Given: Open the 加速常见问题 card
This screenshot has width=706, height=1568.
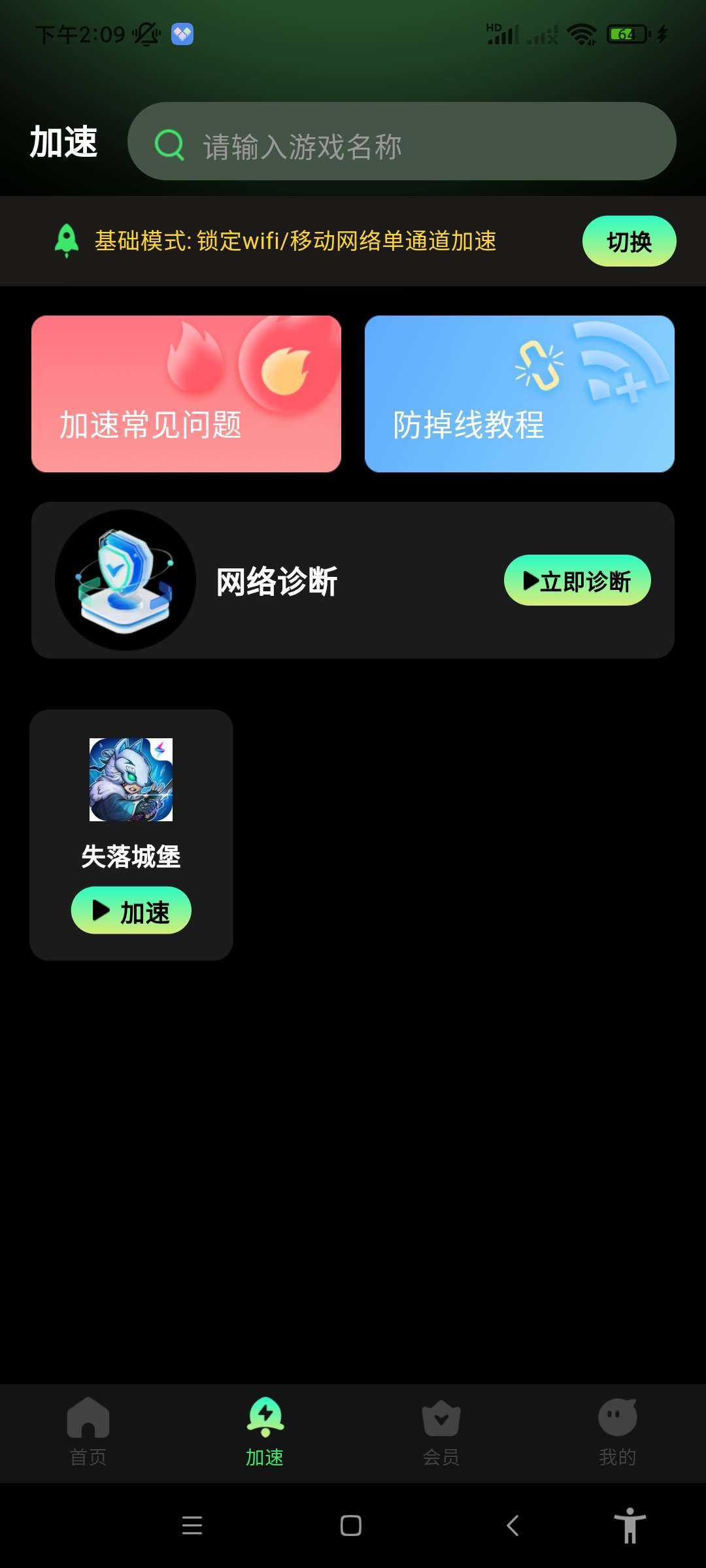Looking at the screenshot, I should (x=186, y=394).
